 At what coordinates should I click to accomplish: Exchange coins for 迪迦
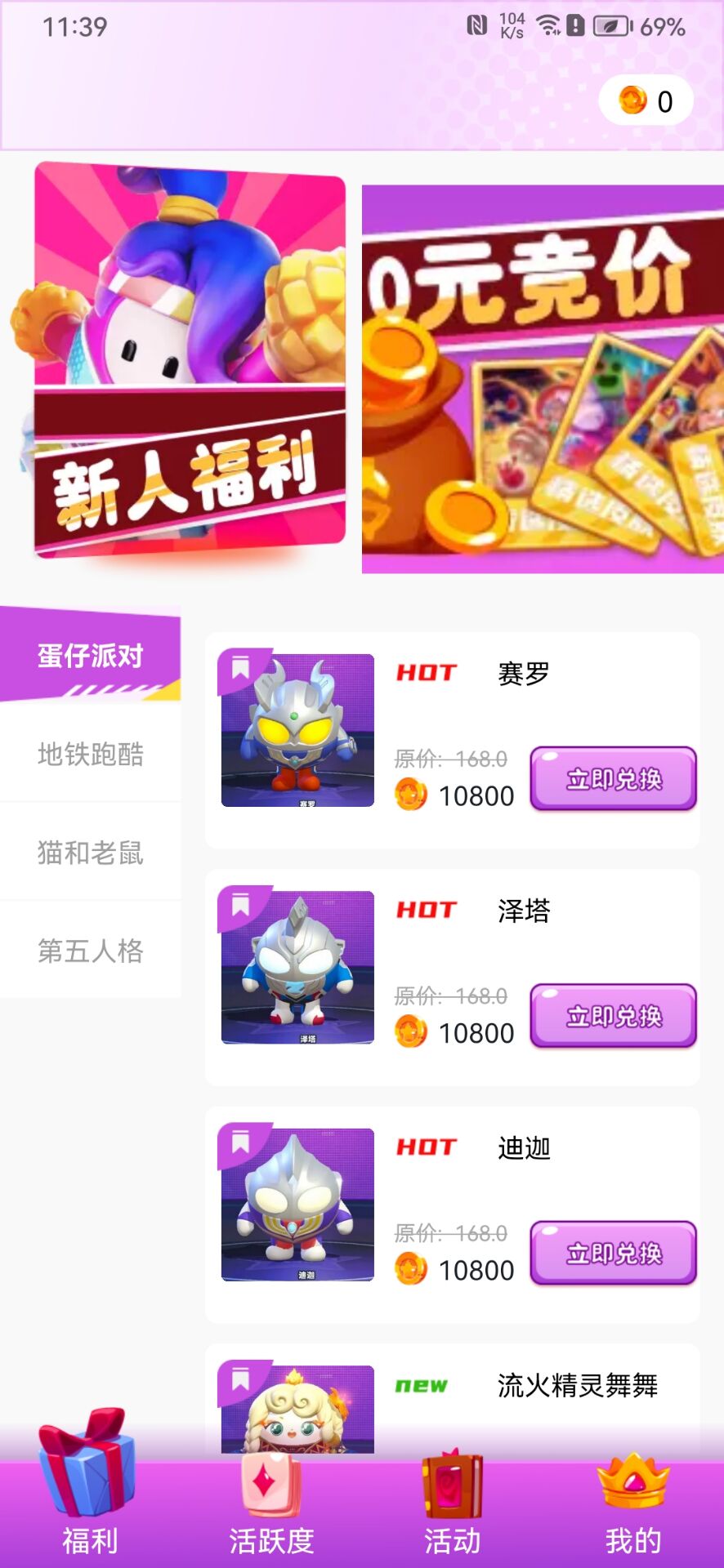[x=613, y=1254]
